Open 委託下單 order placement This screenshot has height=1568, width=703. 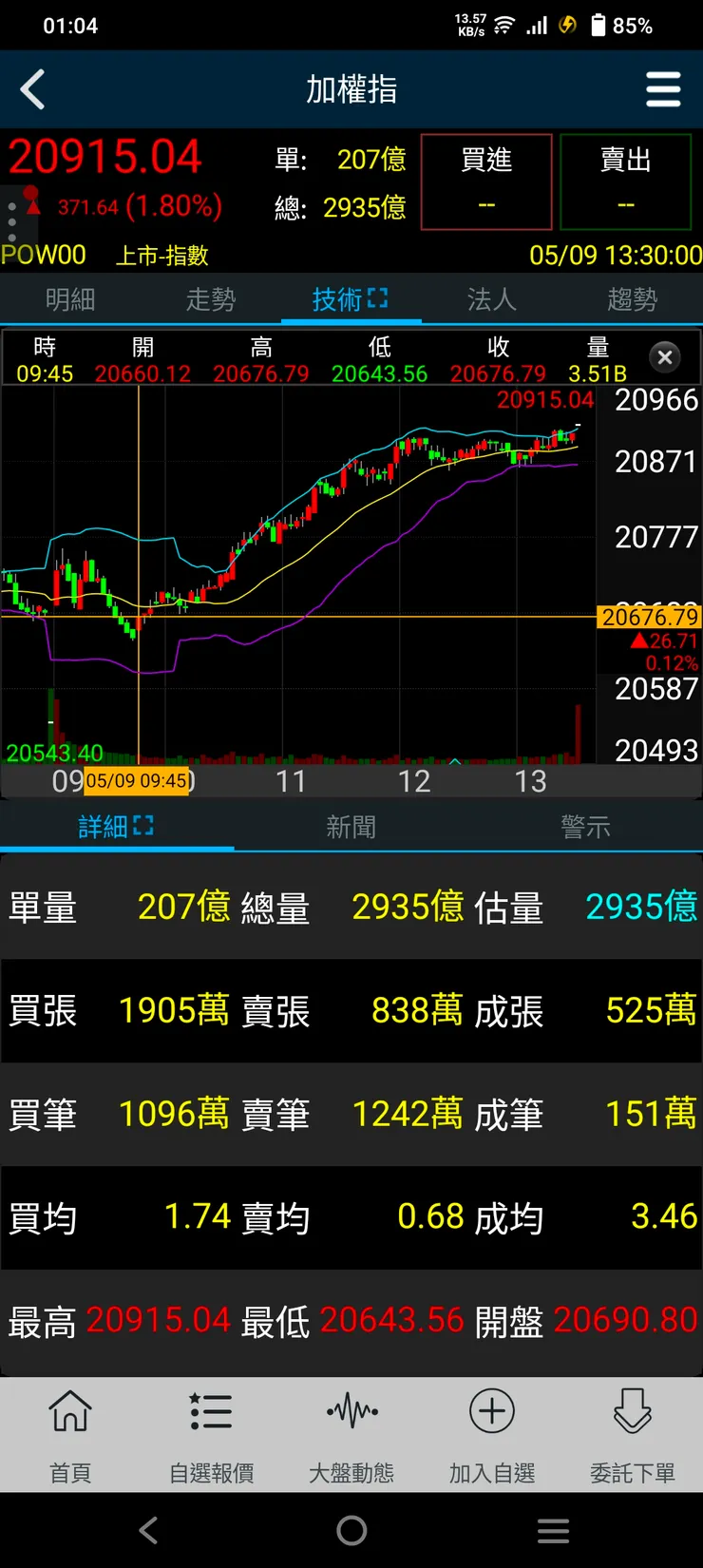[633, 1435]
